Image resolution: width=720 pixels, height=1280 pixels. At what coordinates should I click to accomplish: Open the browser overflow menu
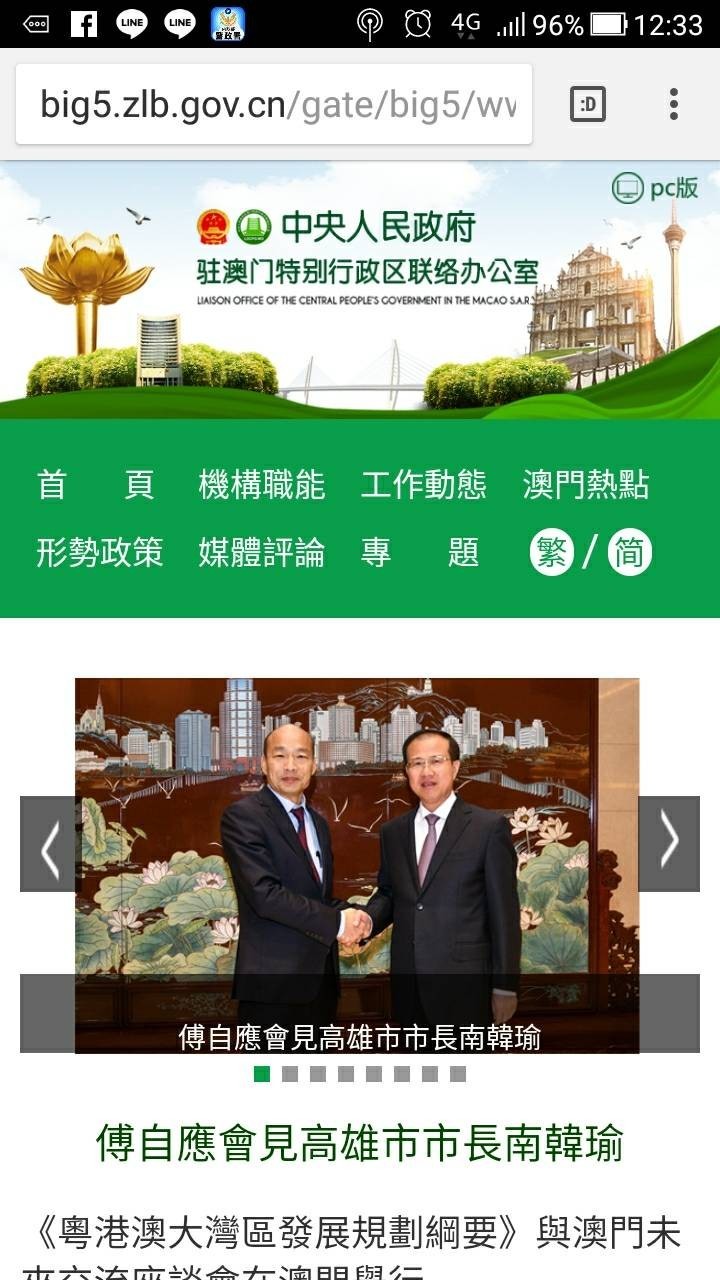(x=673, y=104)
